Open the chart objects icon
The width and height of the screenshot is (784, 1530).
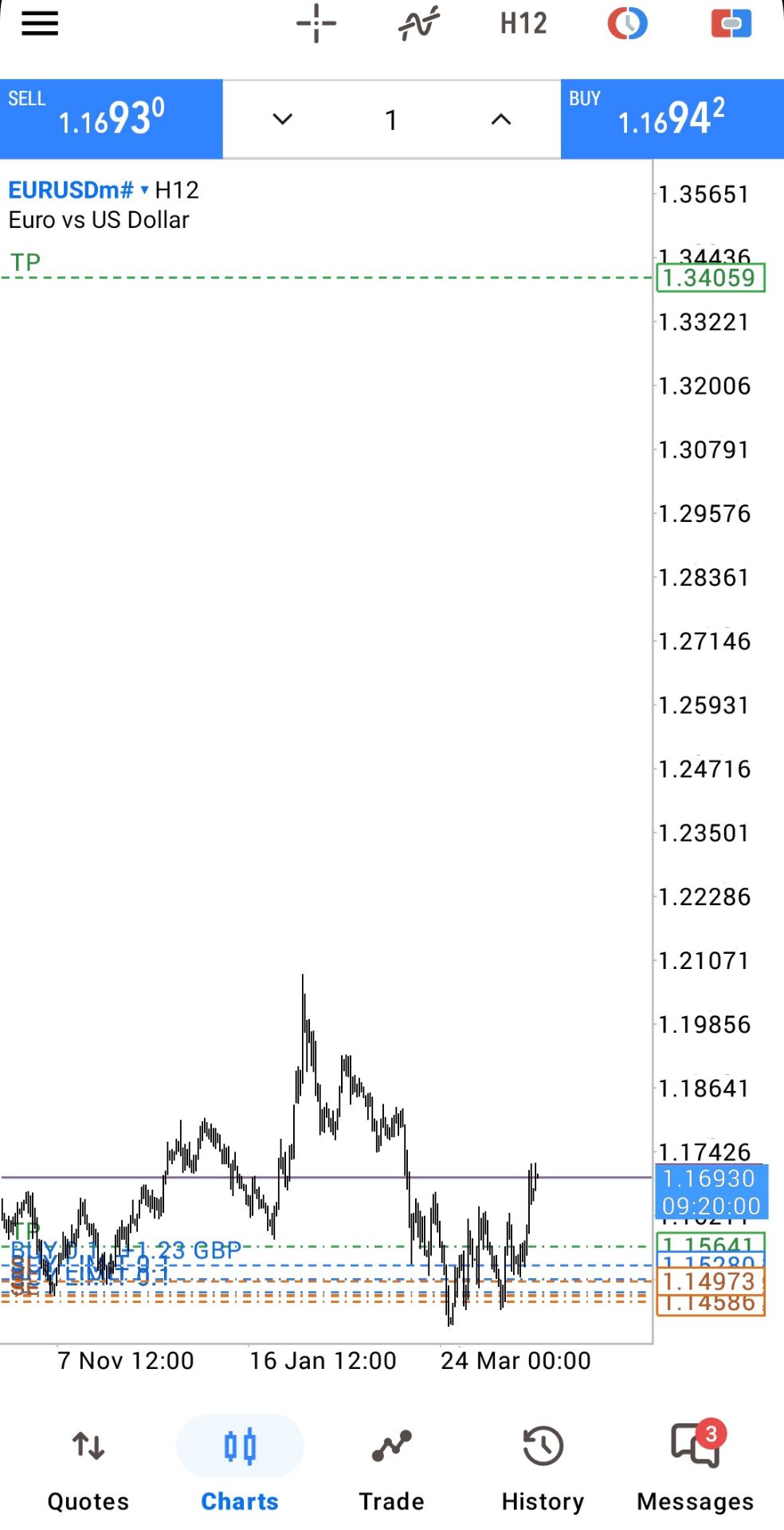pos(628,24)
